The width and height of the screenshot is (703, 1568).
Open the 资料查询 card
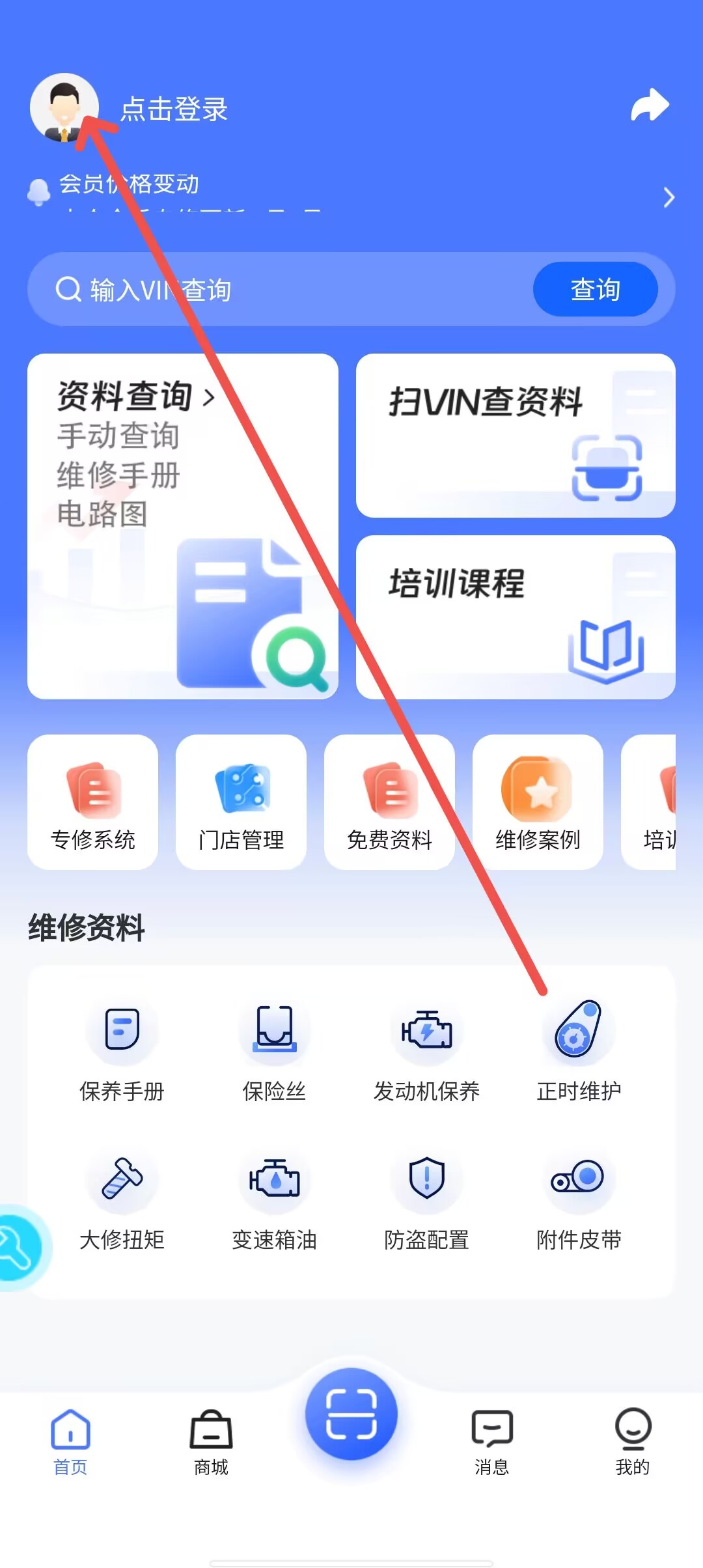[183, 526]
